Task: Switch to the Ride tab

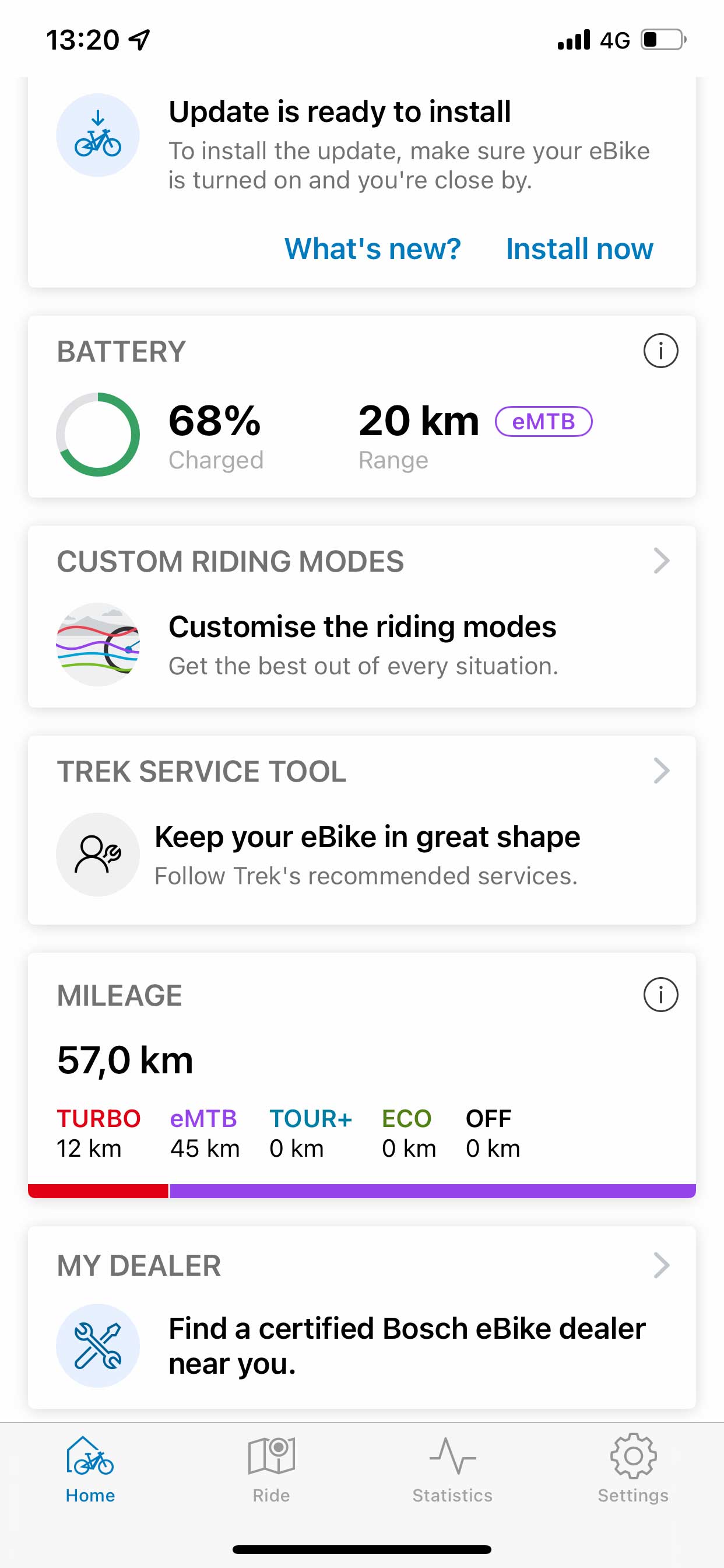Action: pos(271,1470)
